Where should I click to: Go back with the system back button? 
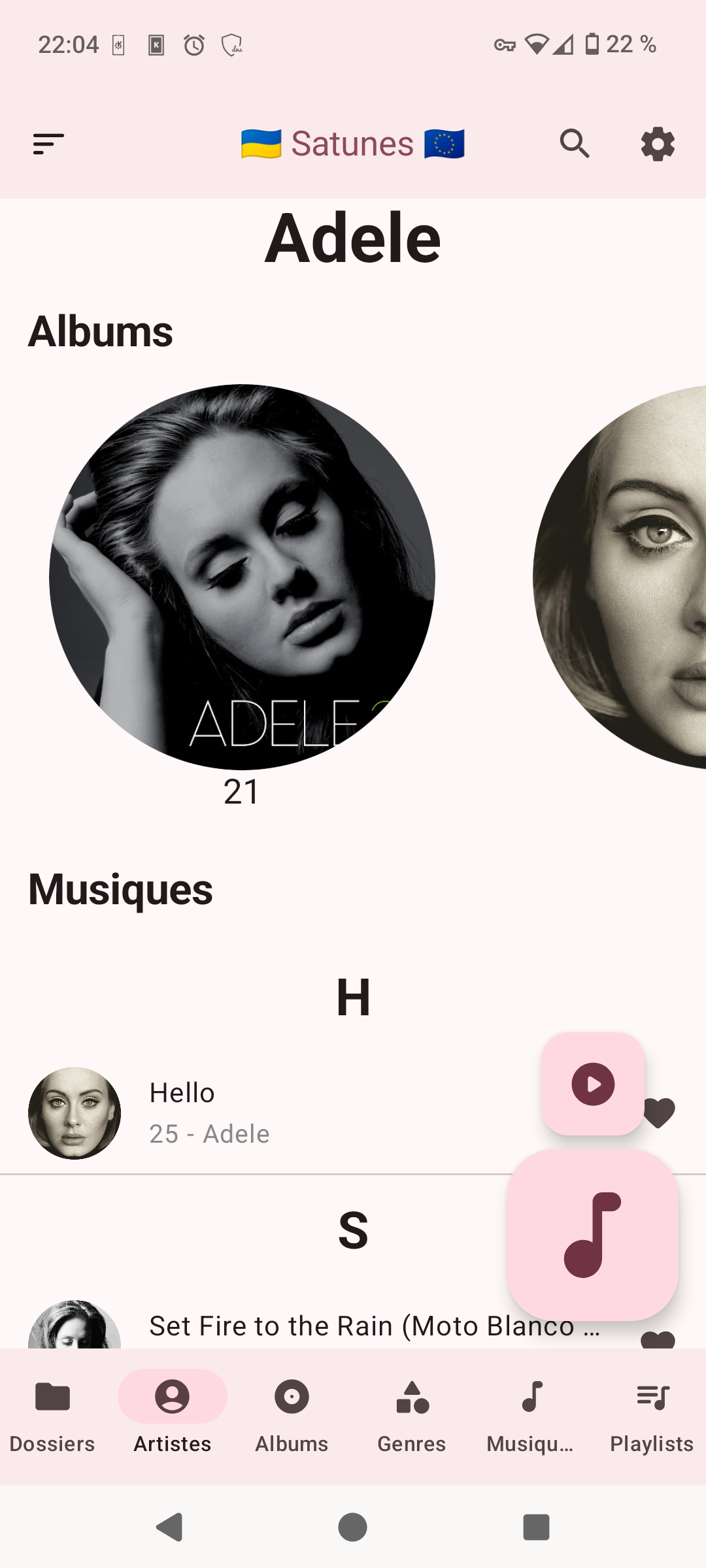169,1527
